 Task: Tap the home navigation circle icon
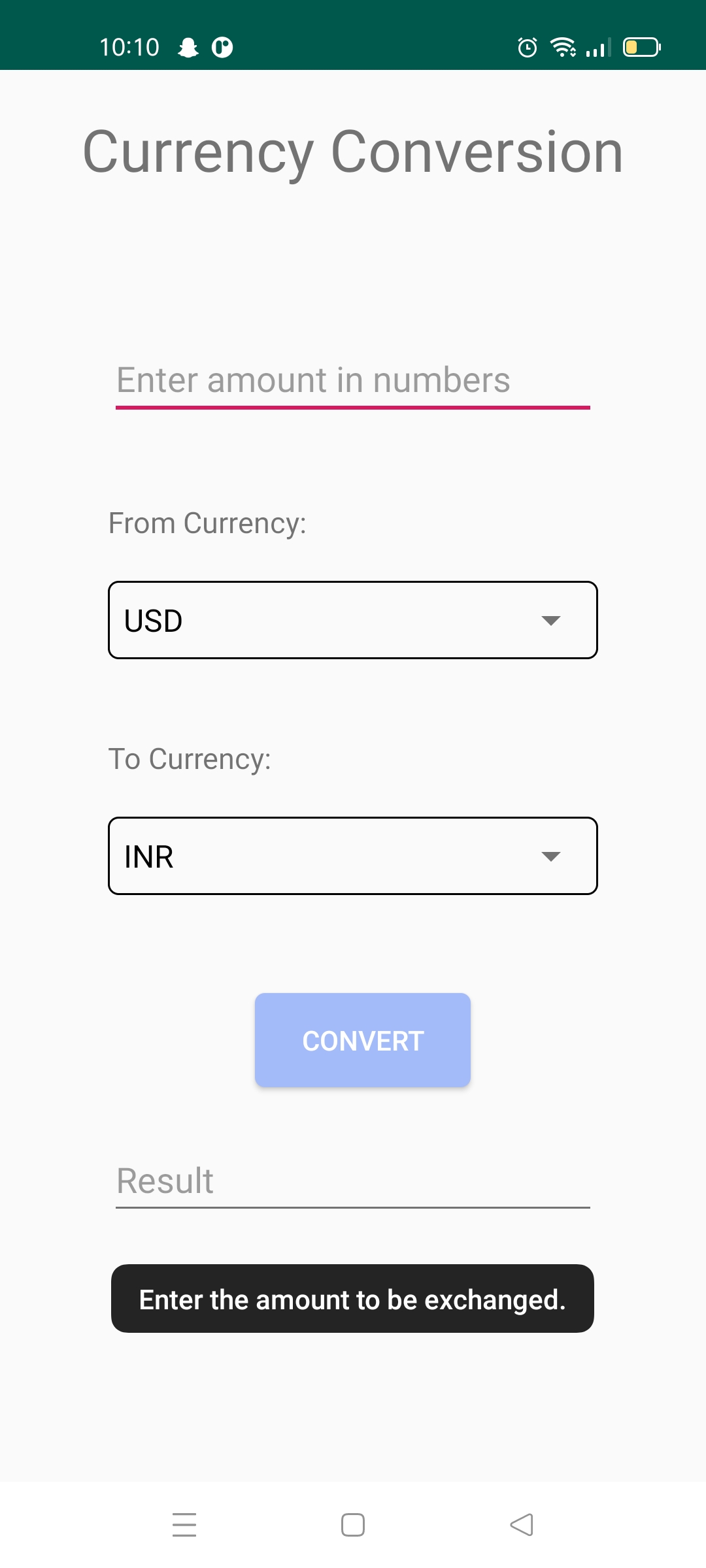[x=352, y=1524]
